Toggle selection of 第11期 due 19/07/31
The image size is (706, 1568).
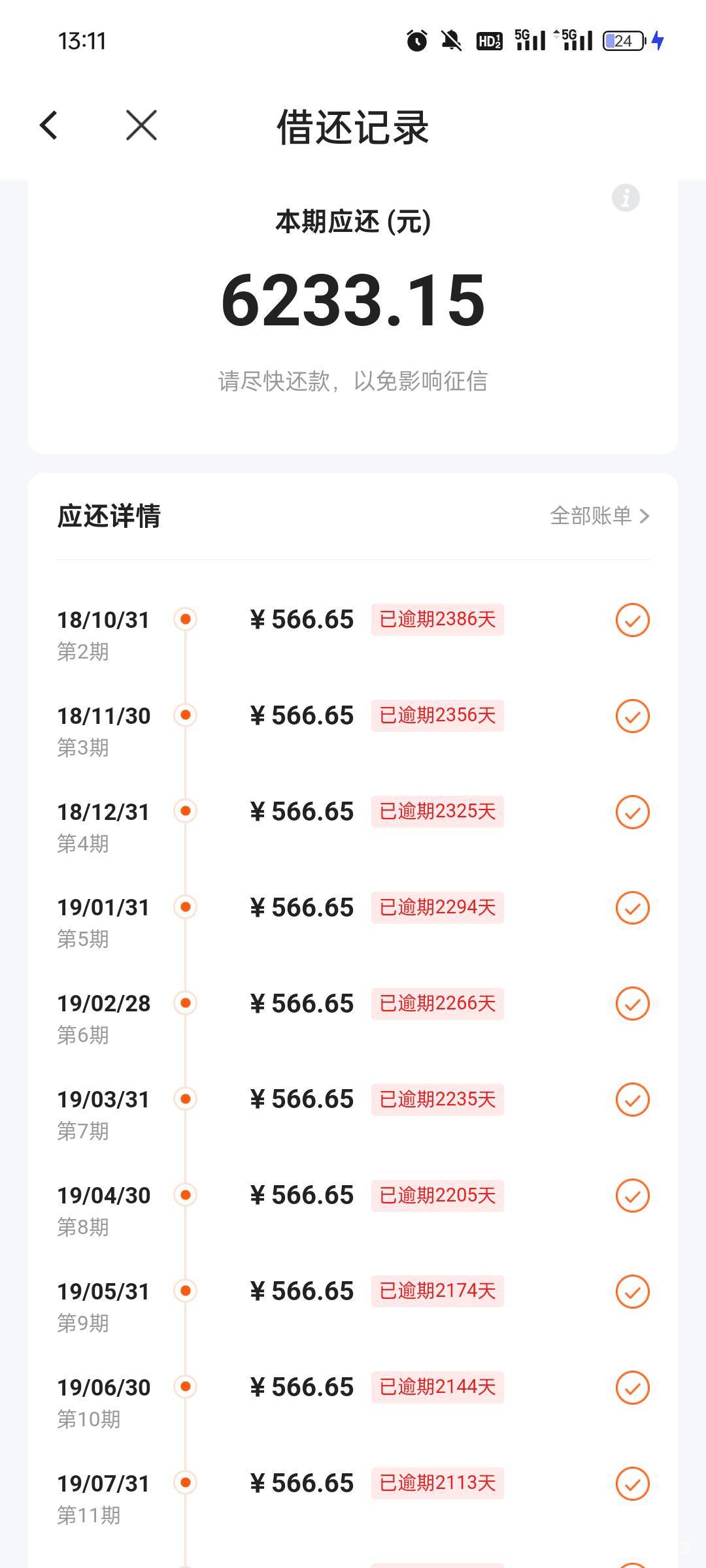point(633,1484)
